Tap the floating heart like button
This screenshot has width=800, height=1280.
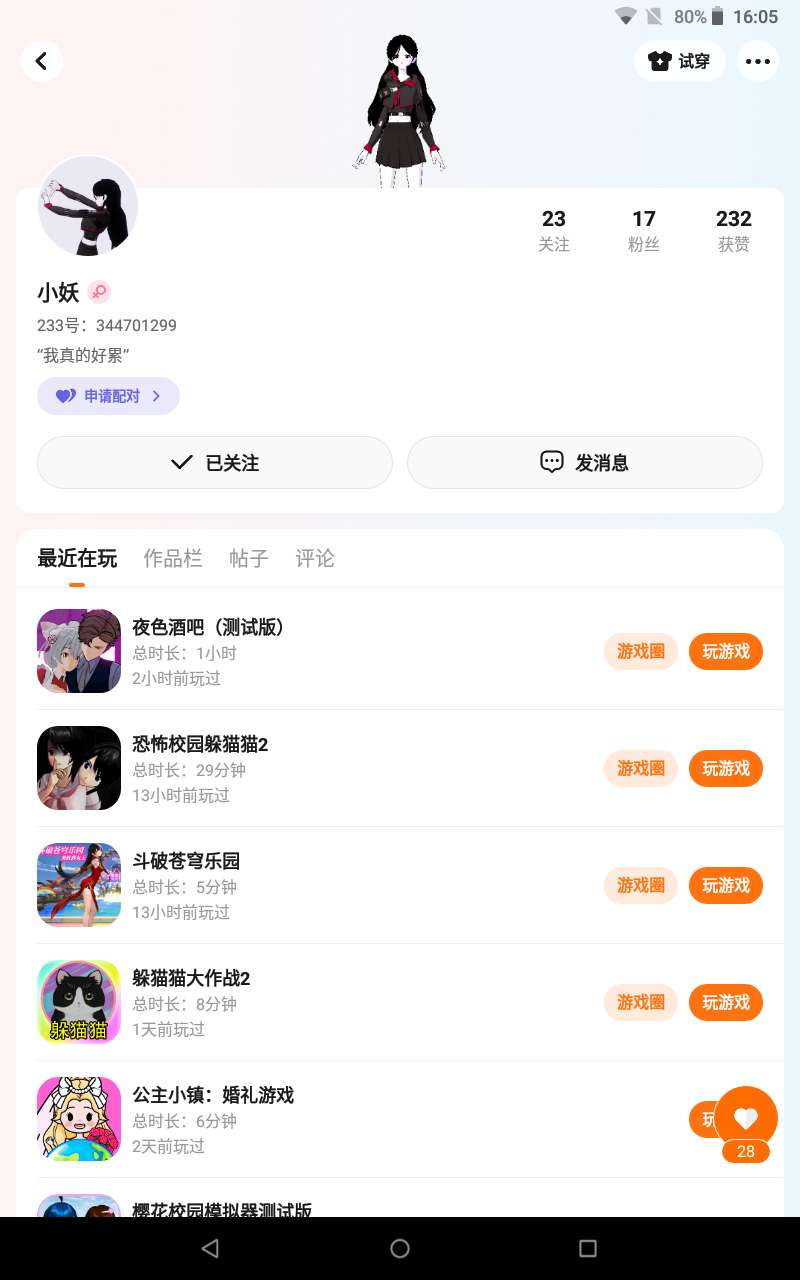point(746,1118)
